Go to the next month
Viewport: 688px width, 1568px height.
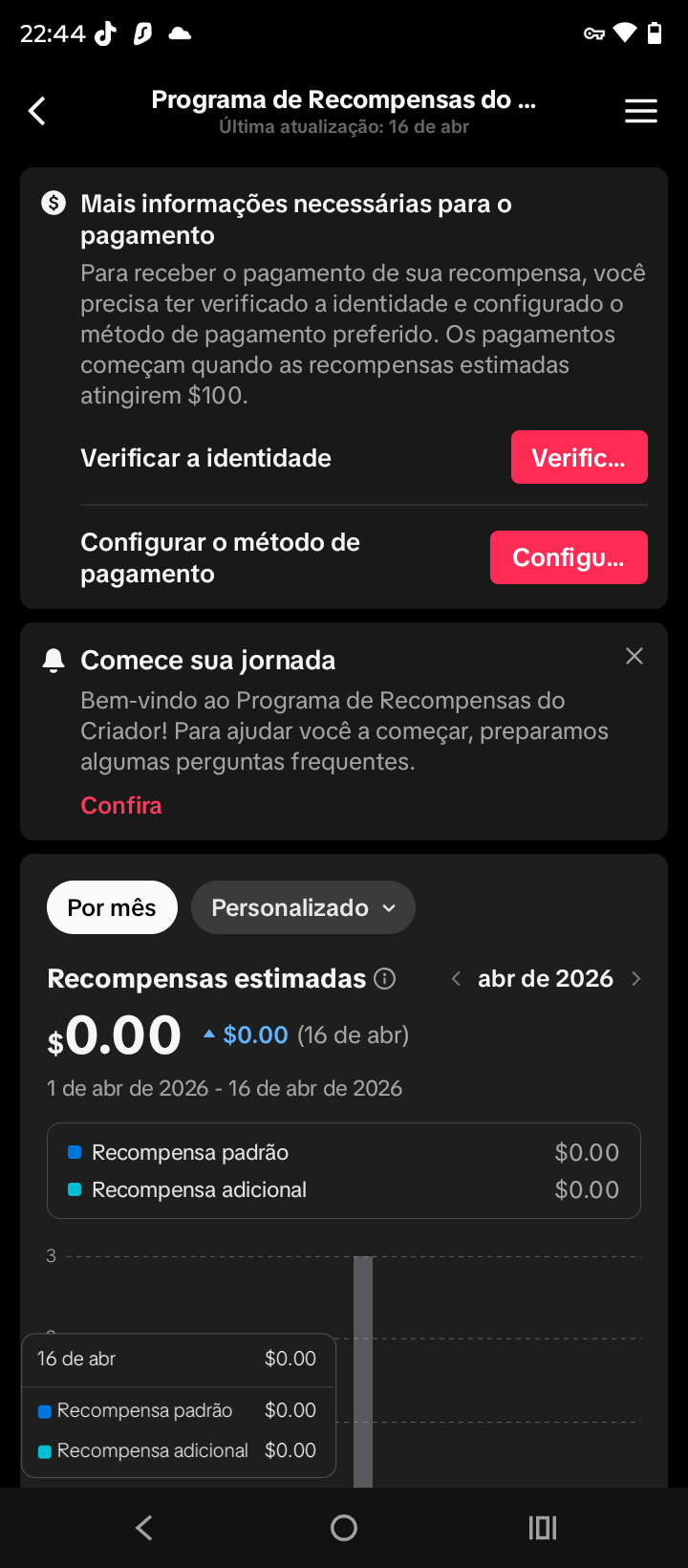(x=636, y=978)
